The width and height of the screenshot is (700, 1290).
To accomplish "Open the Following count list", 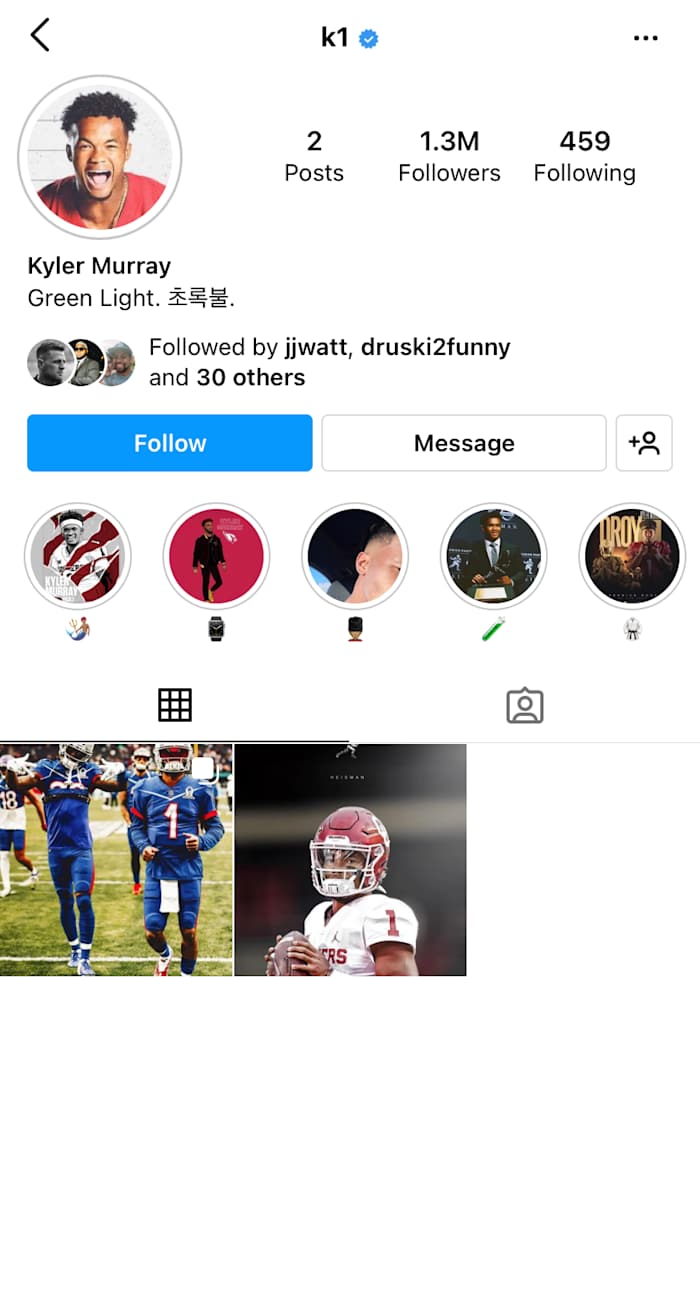I will [584, 156].
